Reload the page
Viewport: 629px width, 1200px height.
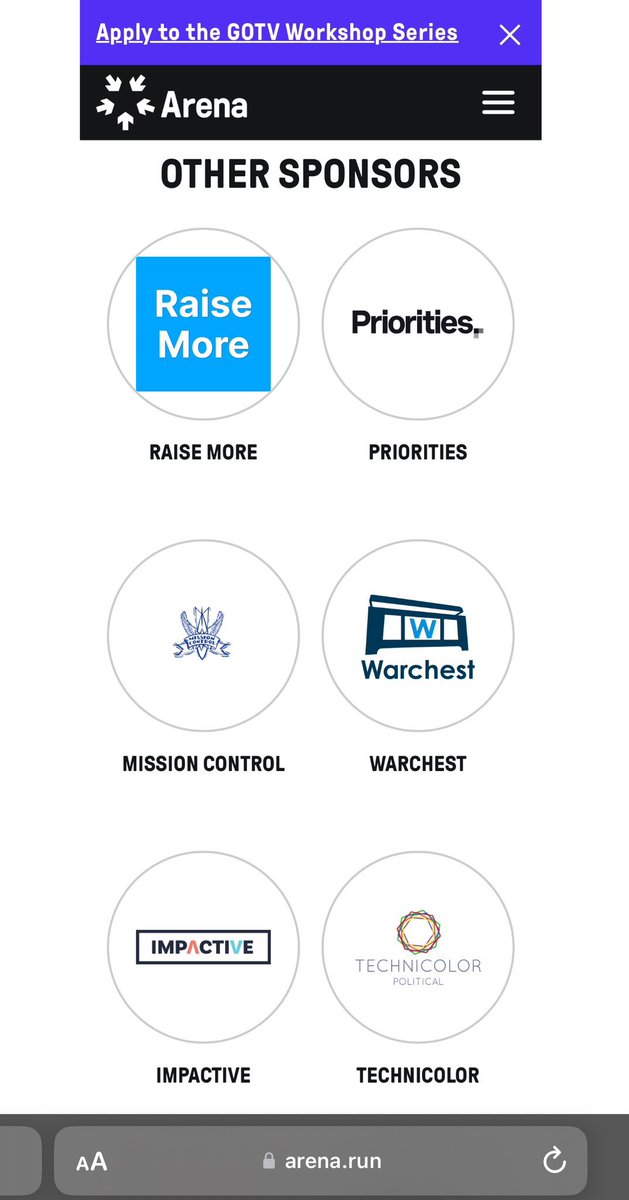[554, 1161]
